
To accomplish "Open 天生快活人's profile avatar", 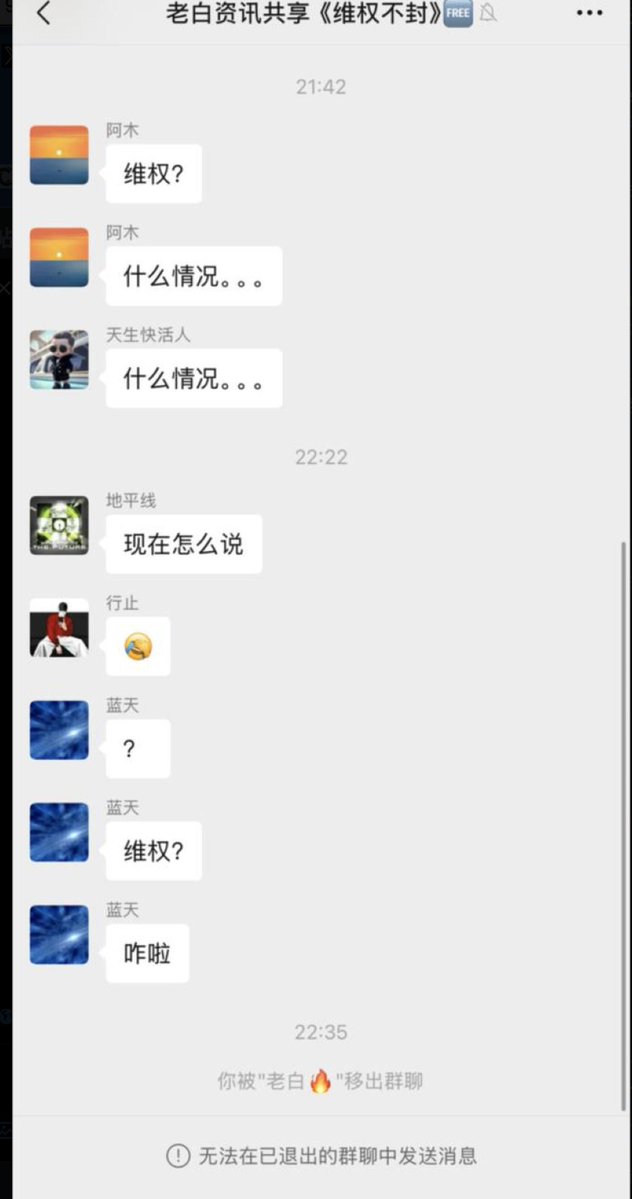I will coord(59,359).
